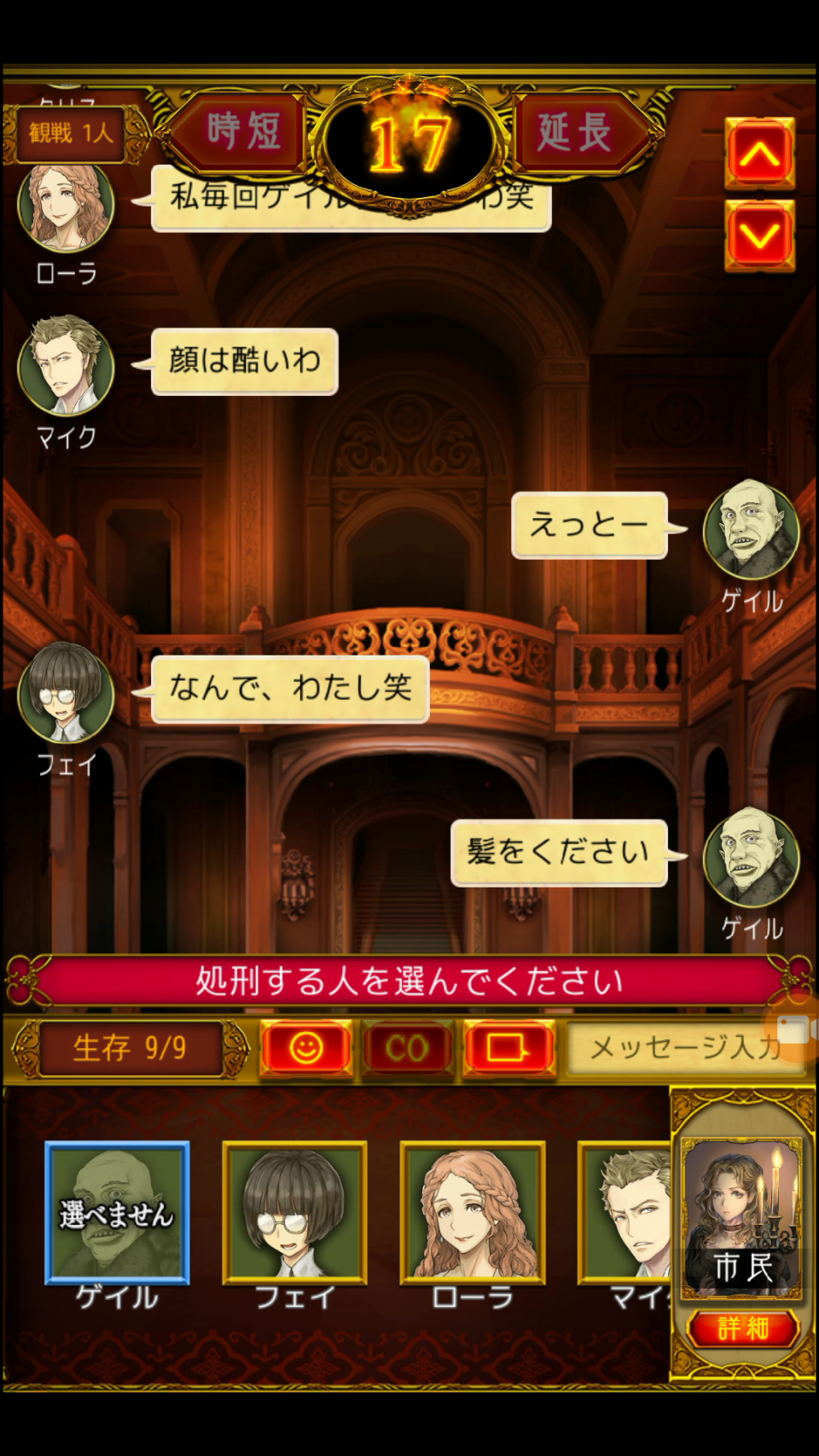Viewport: 819px width, 1456px height.
Task: Tap the orange screen-record camera icon
Action: coord(792,1028)
